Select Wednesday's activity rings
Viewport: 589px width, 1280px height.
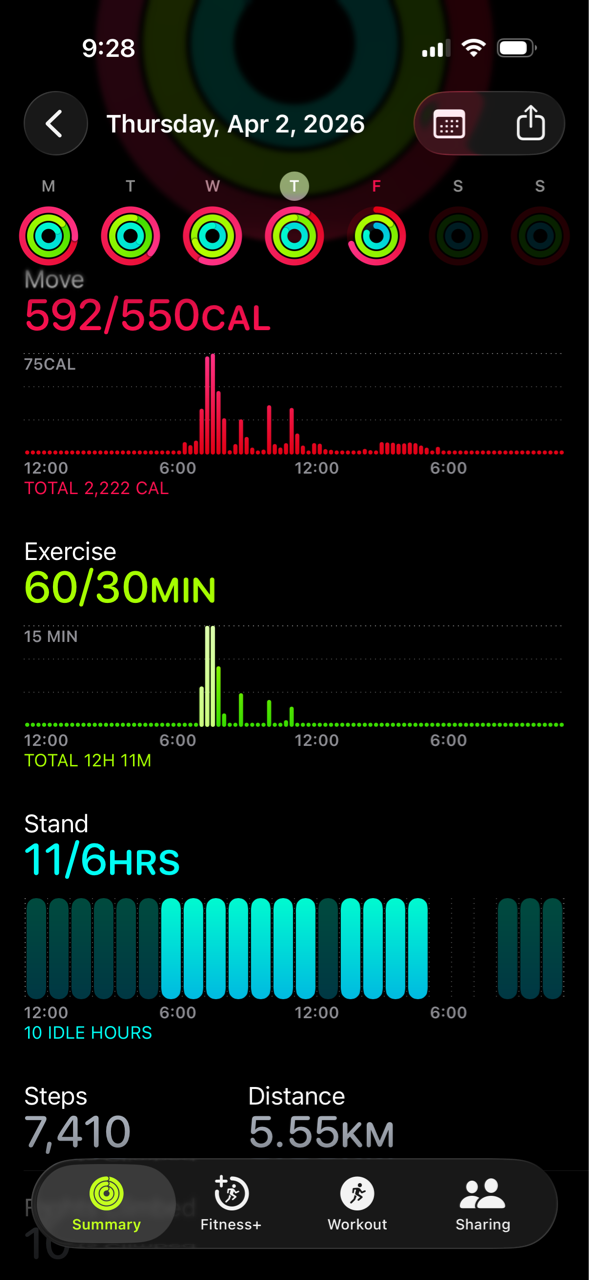tap(212, 236)
